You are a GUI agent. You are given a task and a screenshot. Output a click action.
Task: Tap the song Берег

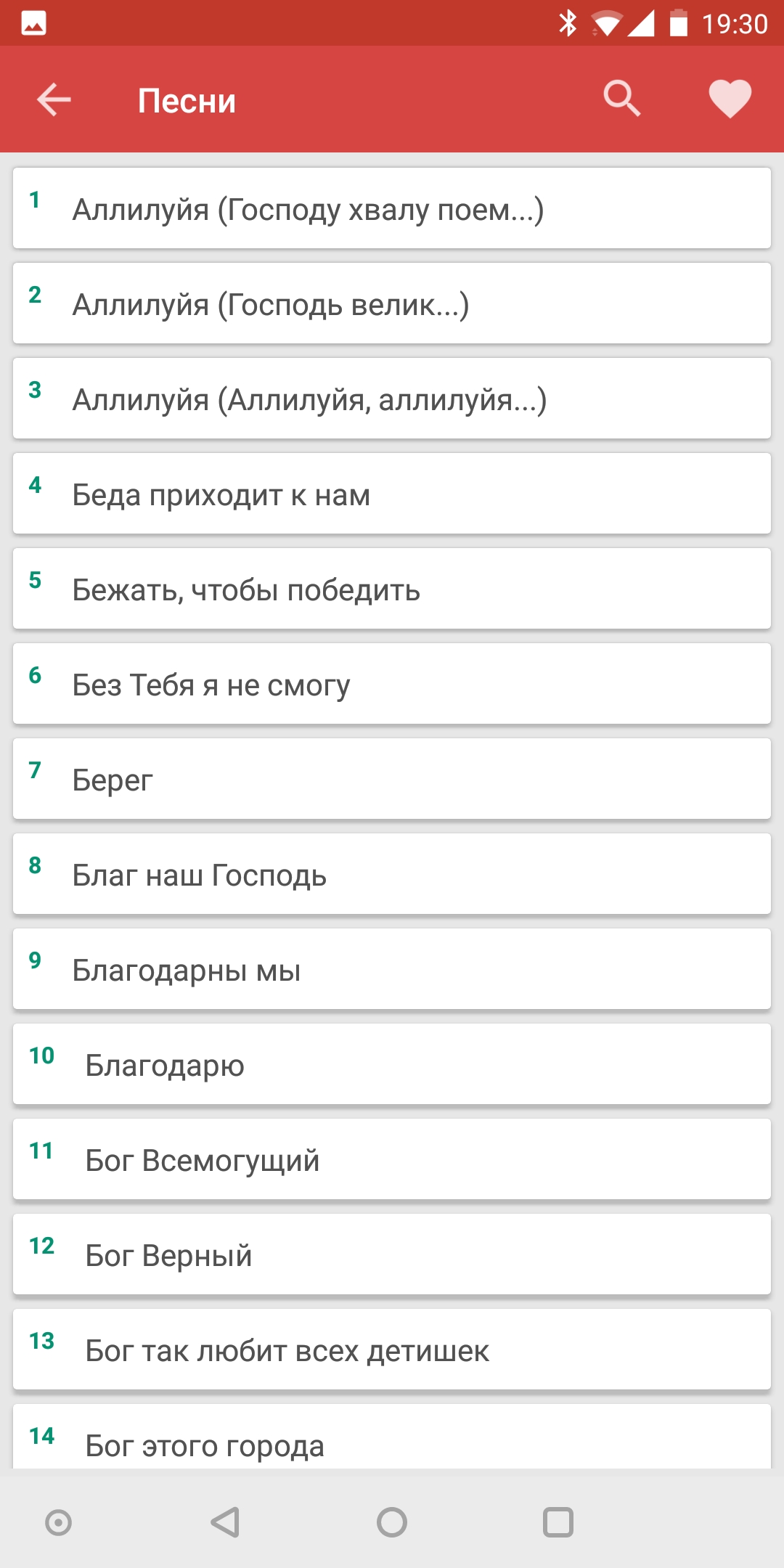click(x=392, y=780)
